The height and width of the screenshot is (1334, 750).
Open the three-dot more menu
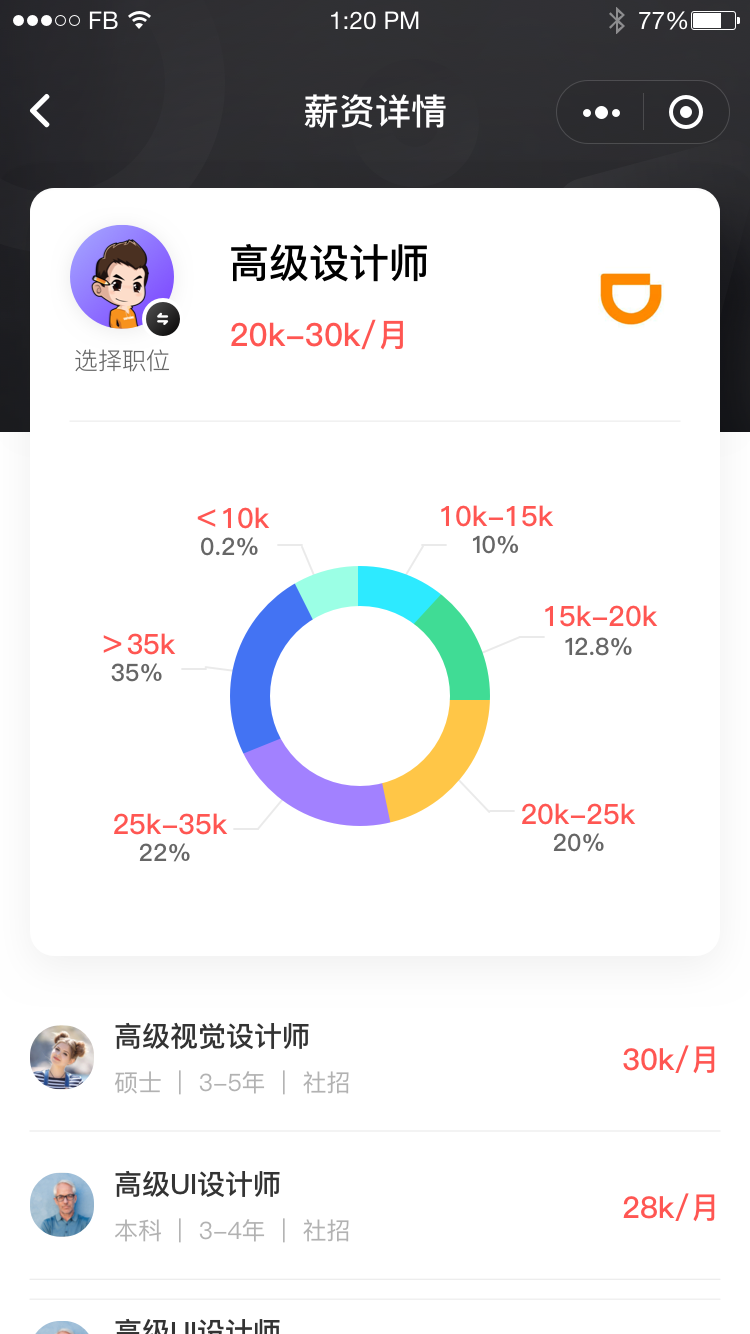(601, 113)
